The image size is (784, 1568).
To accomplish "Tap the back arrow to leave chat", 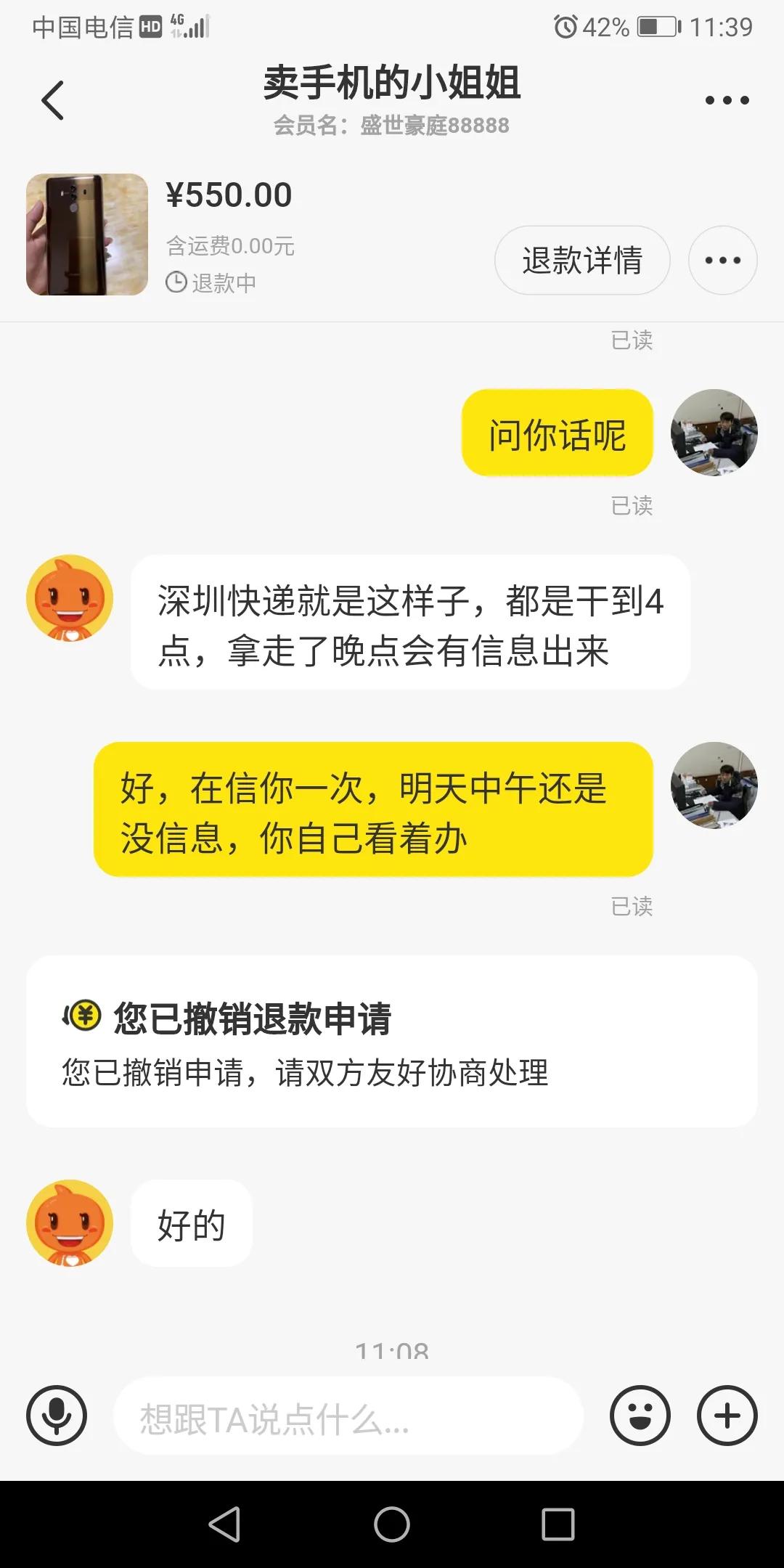I will pos(52,98).
